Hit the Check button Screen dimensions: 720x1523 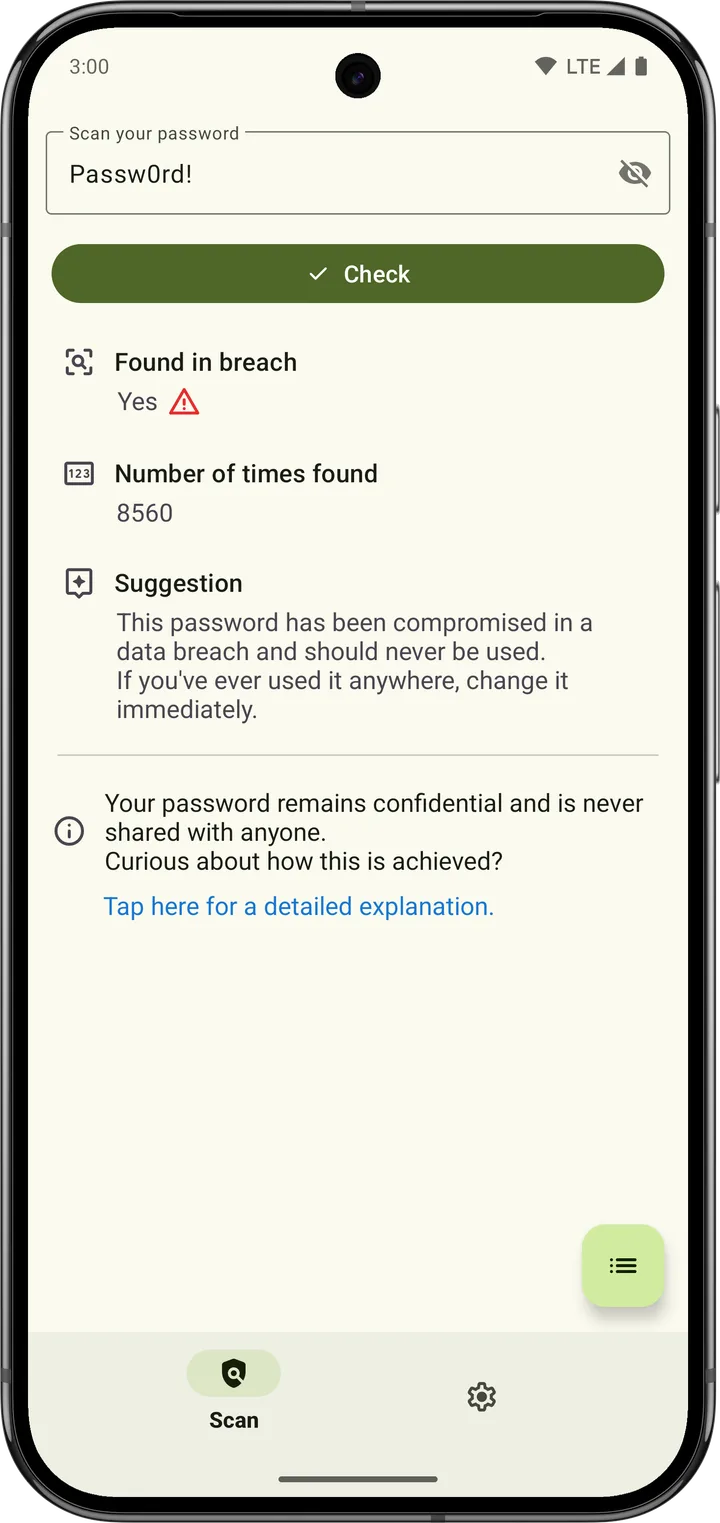pyautogui.click(x=358, y=274)
